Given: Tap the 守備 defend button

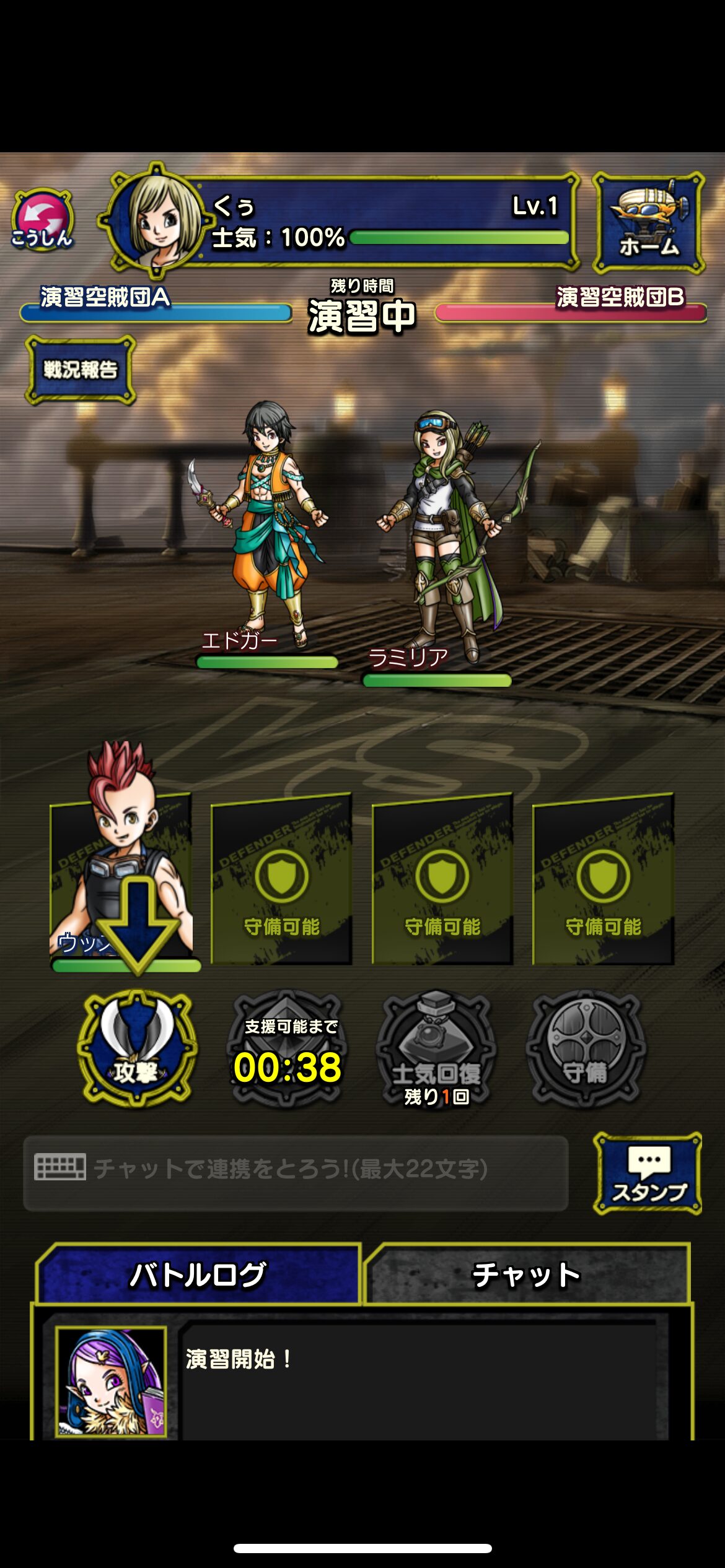Looking at the screenshot, I should (586, 1049).
